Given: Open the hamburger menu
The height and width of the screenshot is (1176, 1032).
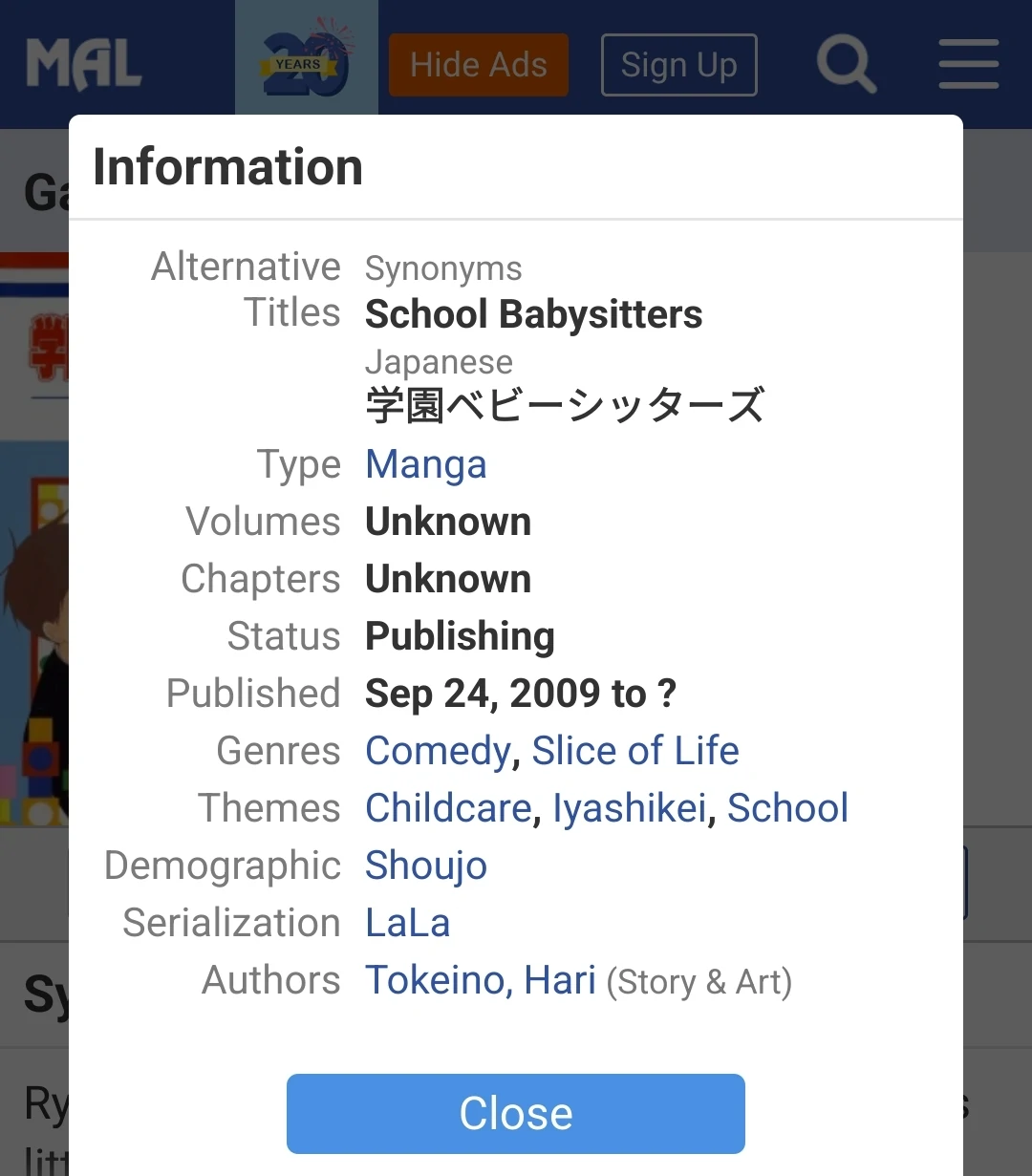Looking at the screenshot, I should tap(968, 64).
